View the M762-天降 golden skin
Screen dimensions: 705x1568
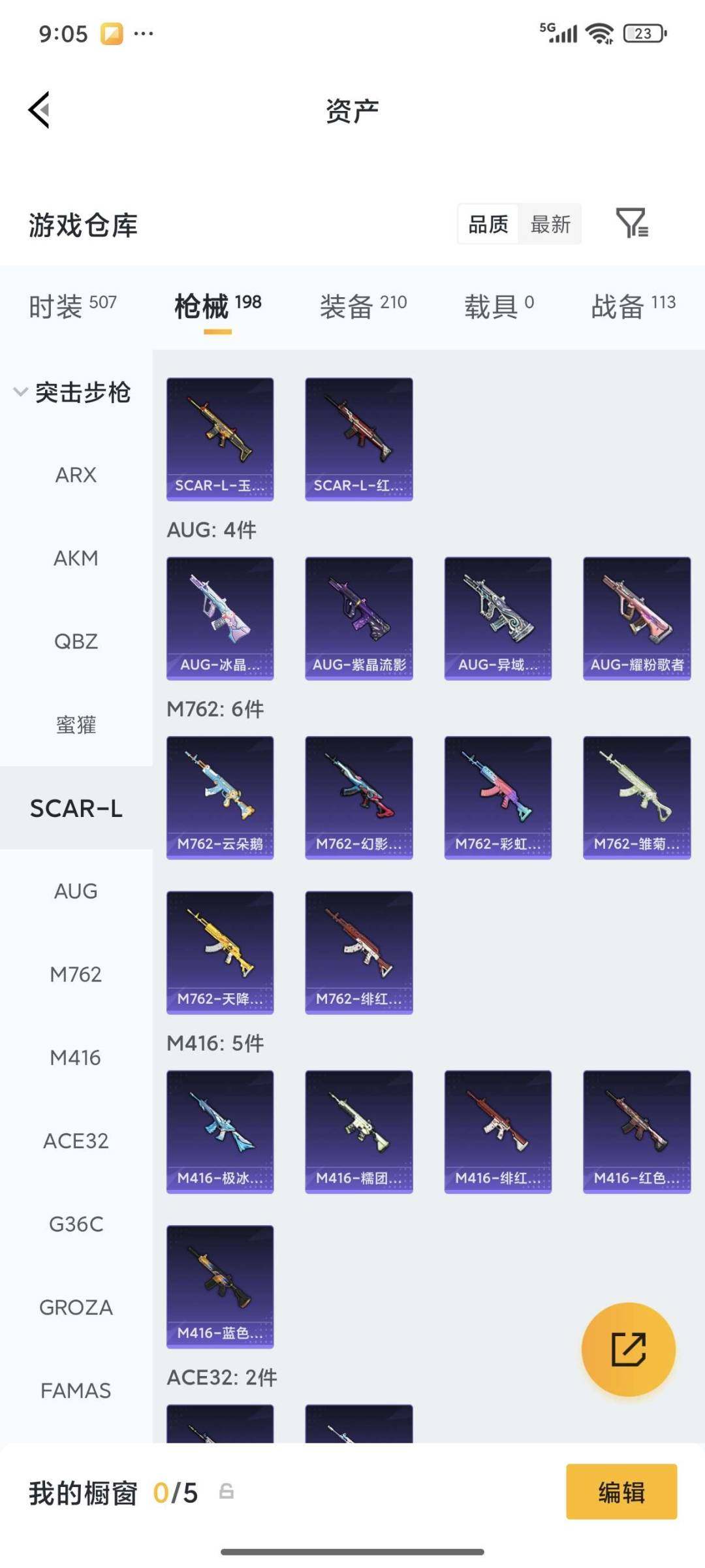click(x=220, y=952)
